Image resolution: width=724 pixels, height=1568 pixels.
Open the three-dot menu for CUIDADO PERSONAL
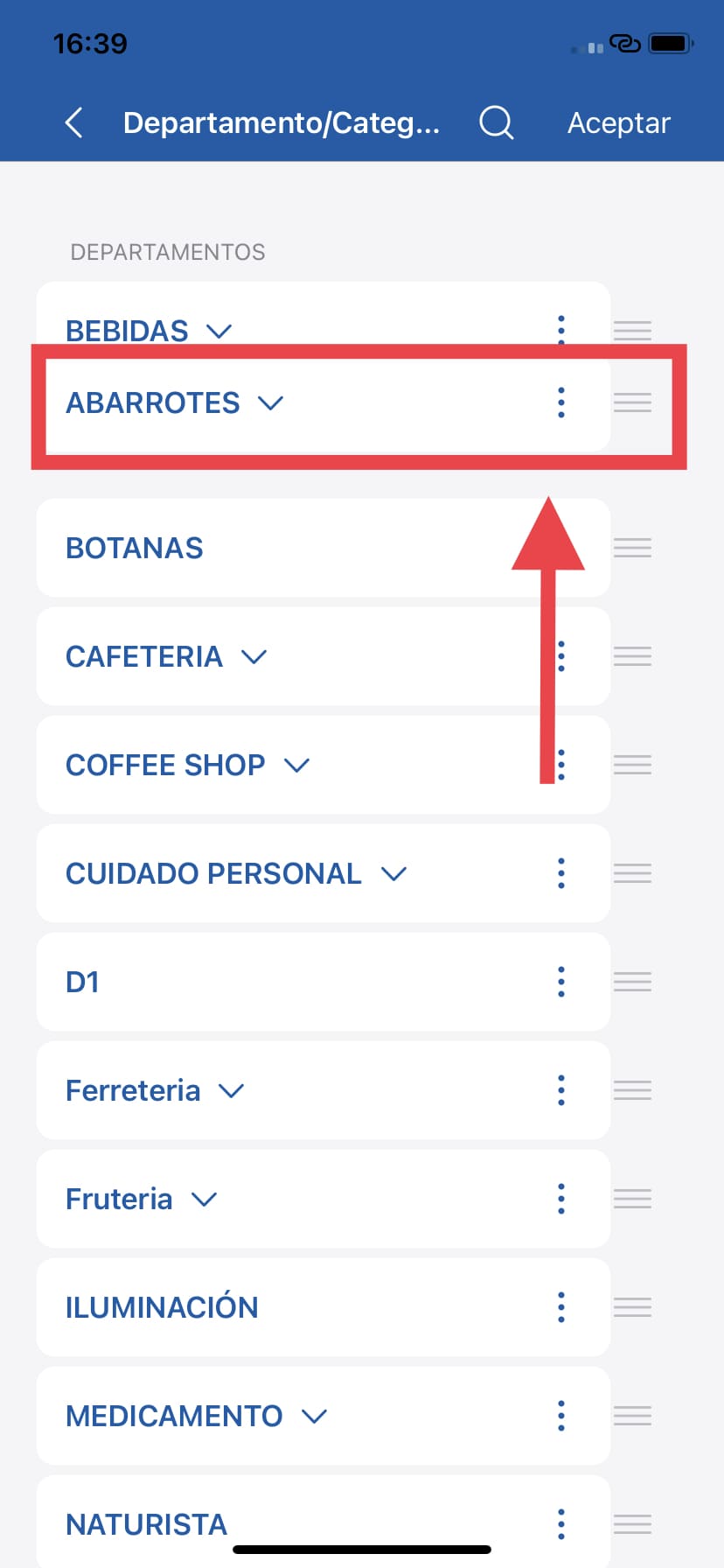tap(561, 873)
